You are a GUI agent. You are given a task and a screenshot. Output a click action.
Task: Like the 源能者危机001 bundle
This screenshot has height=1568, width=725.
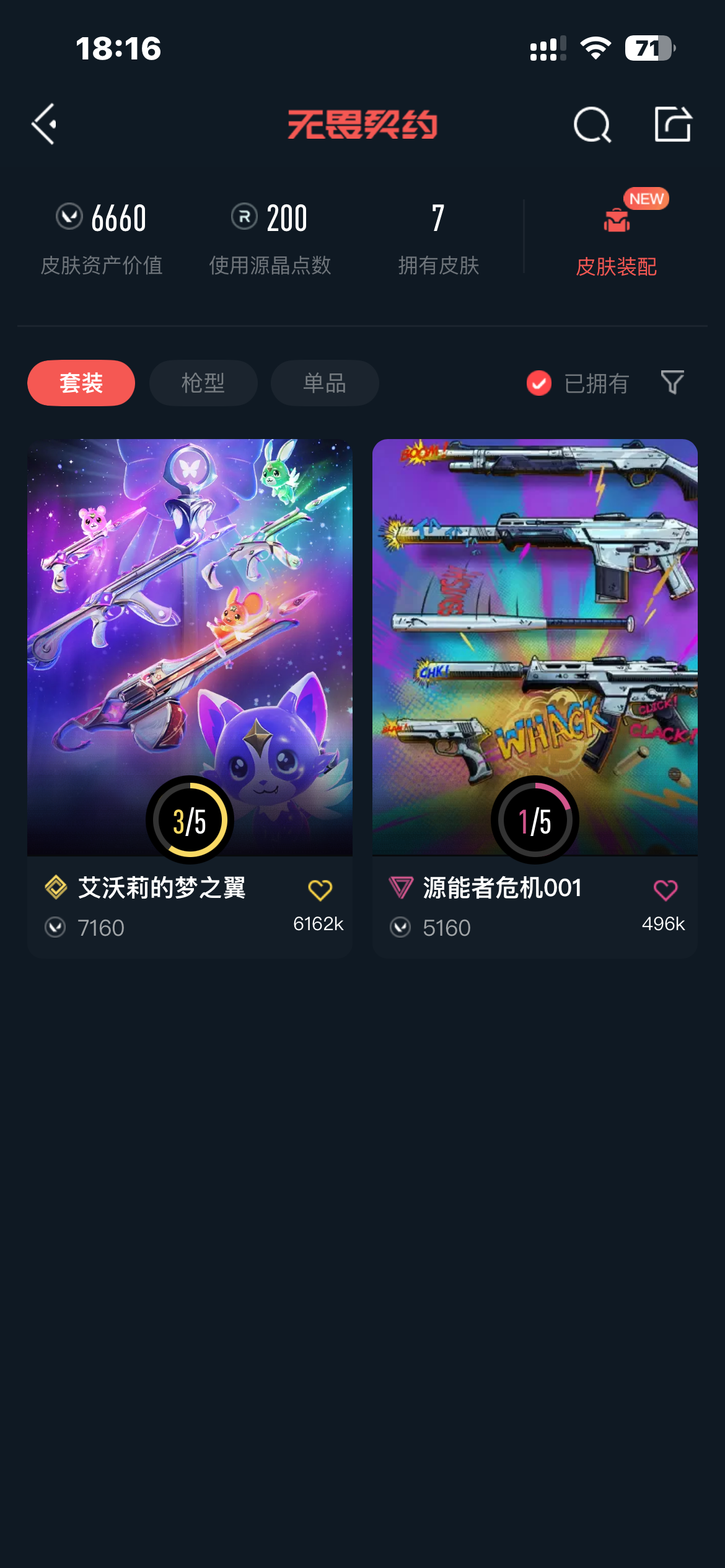click(x=665, y=890)
